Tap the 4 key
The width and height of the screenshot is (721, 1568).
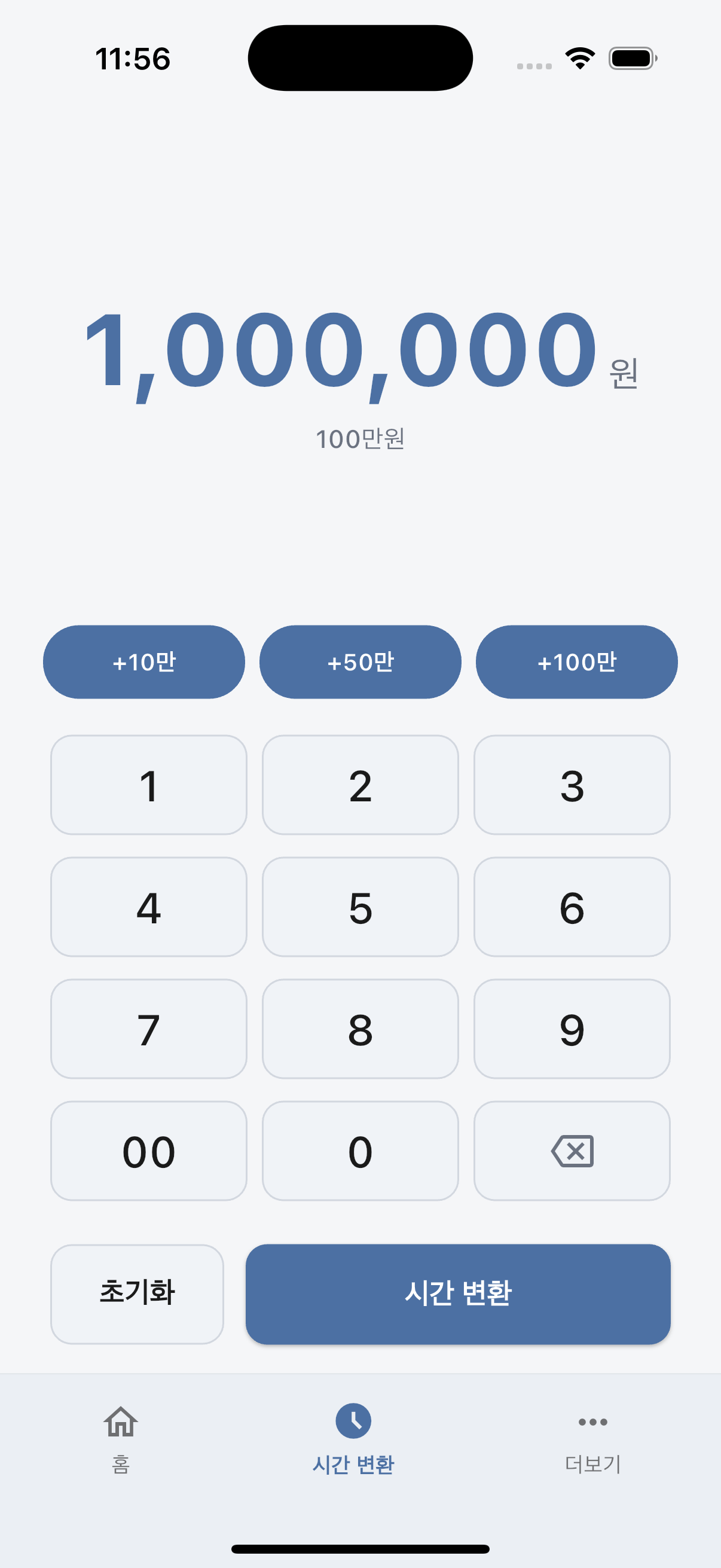point(149,907)
